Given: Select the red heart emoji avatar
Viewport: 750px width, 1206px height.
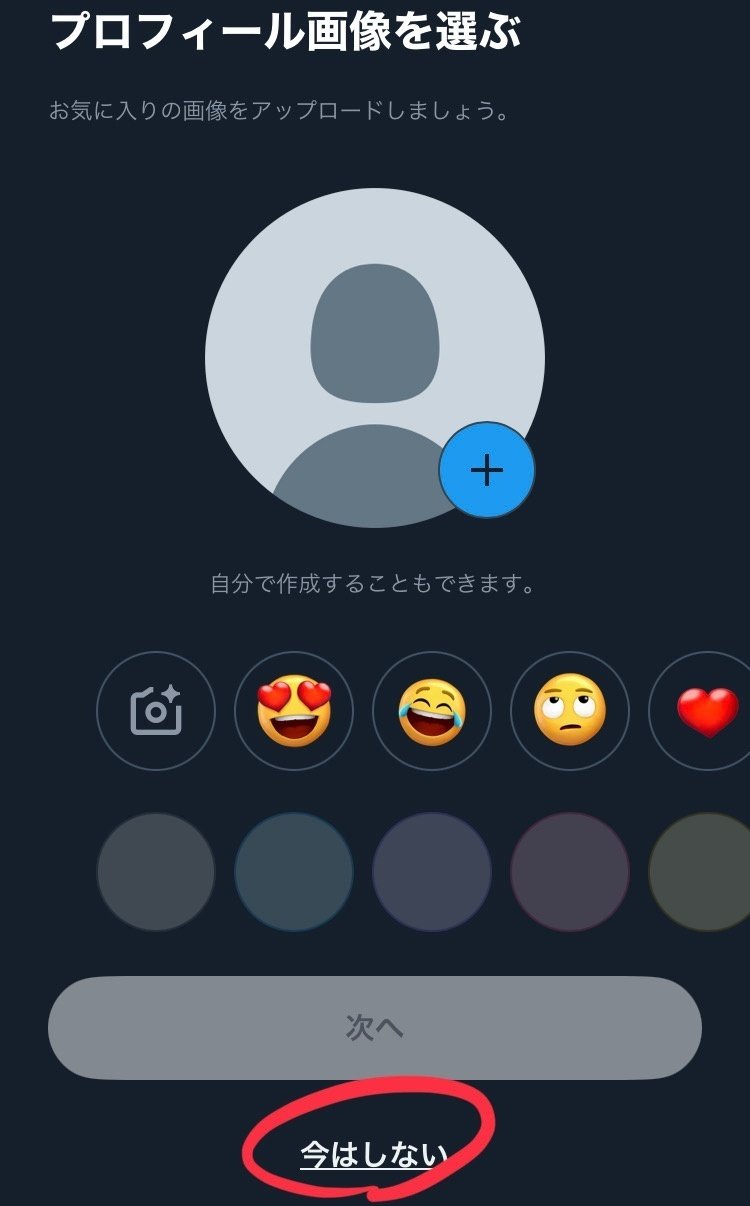Looking at the screenshot, I should tap(700, 711).
